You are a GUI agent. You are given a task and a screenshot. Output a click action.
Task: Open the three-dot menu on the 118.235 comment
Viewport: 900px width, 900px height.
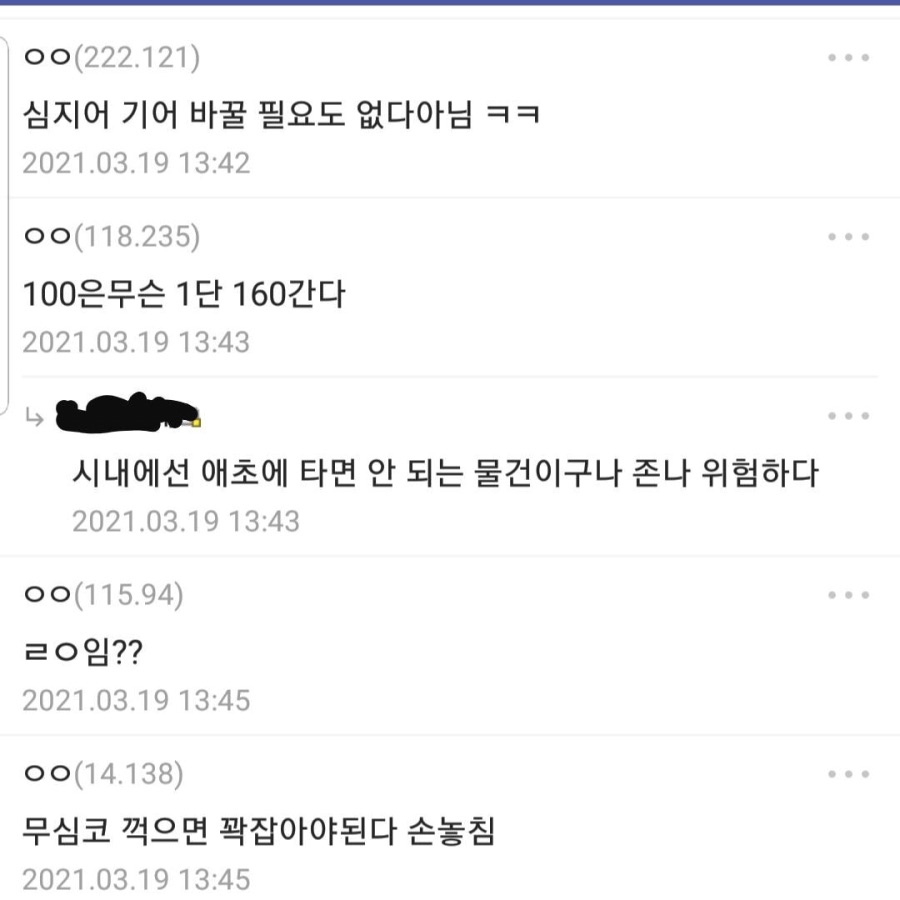848,237
